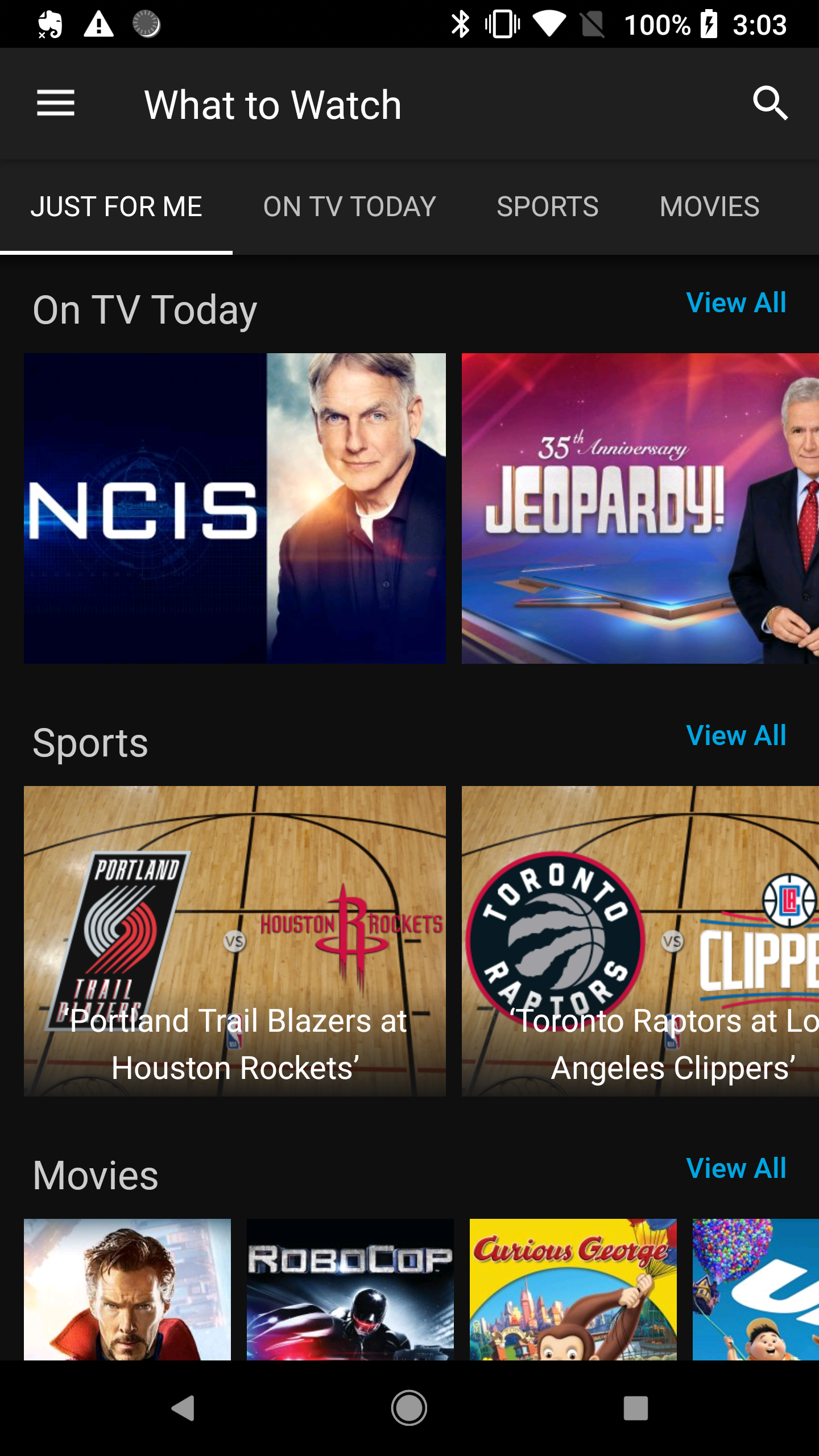Open the hamburger navigation menu

(56, 104)
